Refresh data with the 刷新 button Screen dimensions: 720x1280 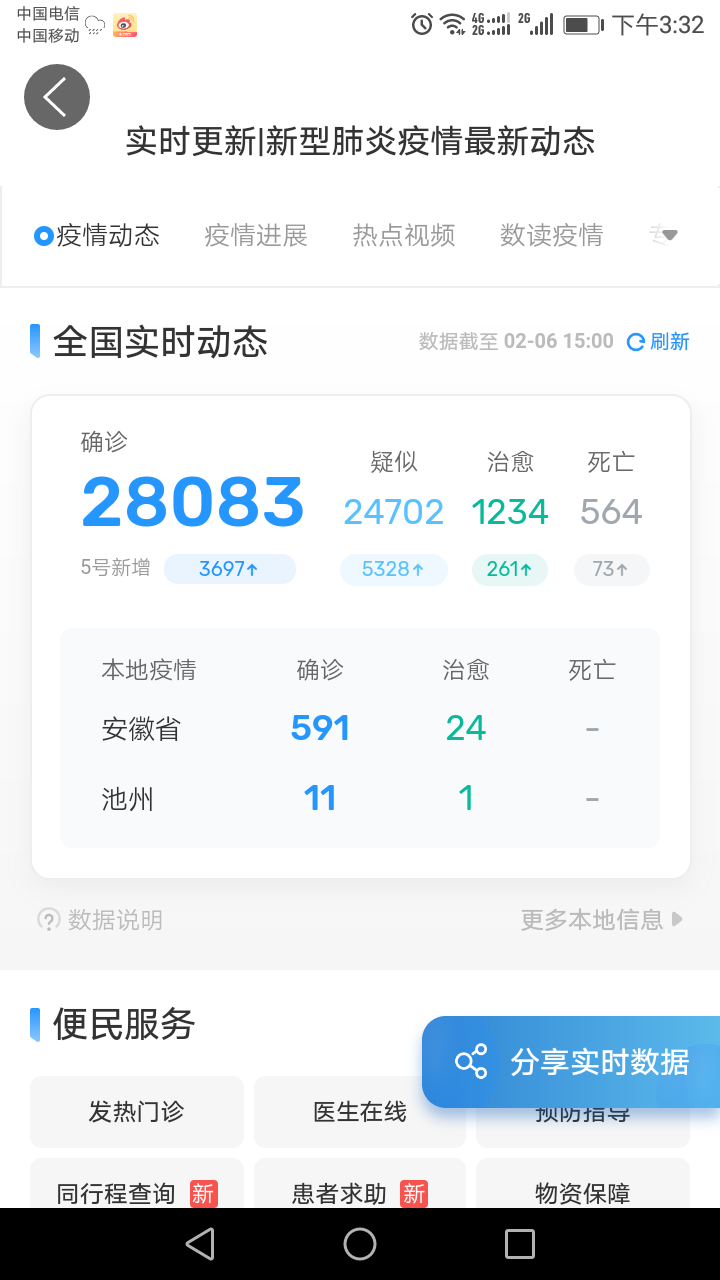[x=658, y=342]
